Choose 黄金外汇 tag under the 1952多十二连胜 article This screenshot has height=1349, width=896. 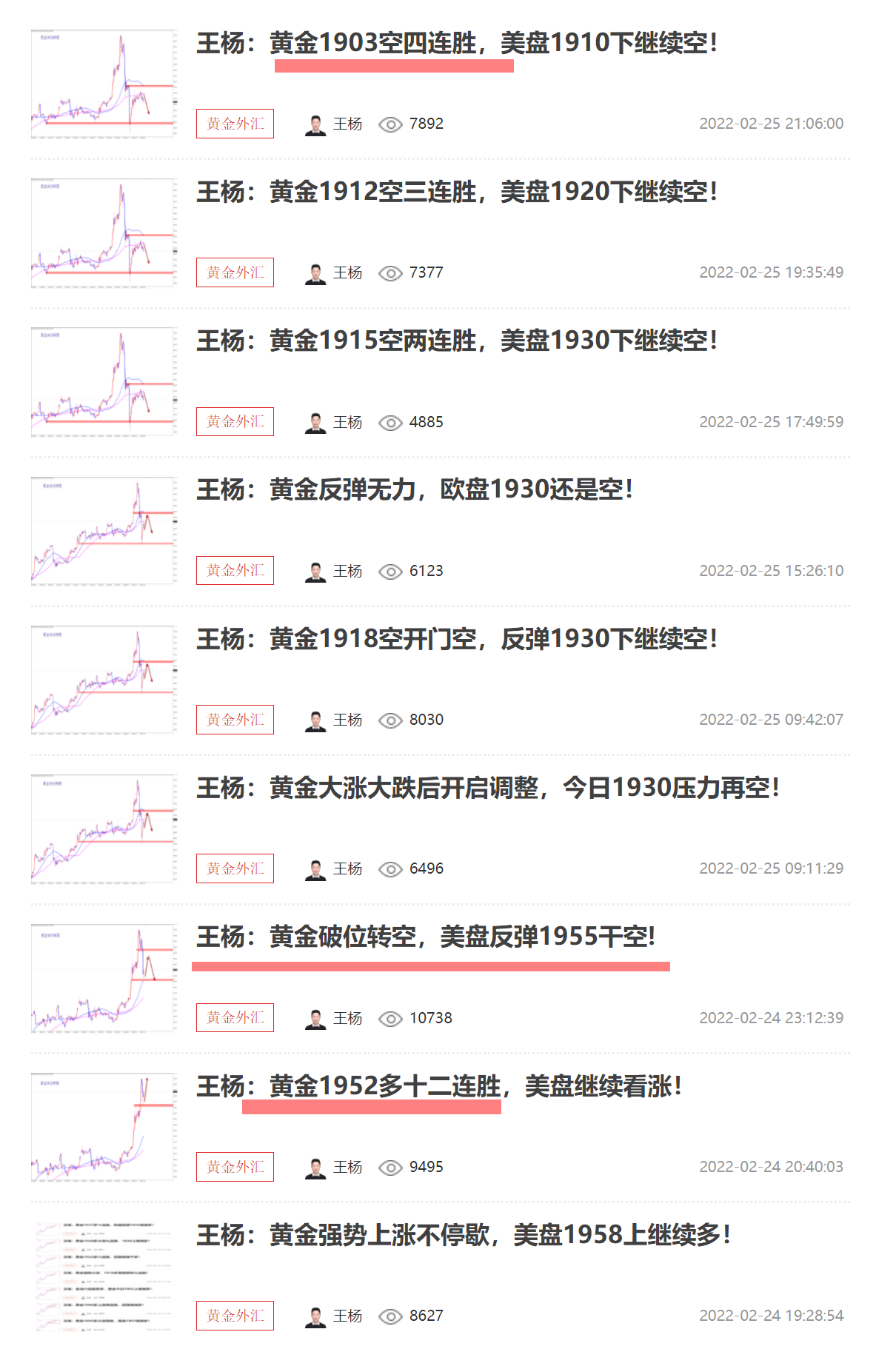pyautogui.click(x=235, y=1167)
